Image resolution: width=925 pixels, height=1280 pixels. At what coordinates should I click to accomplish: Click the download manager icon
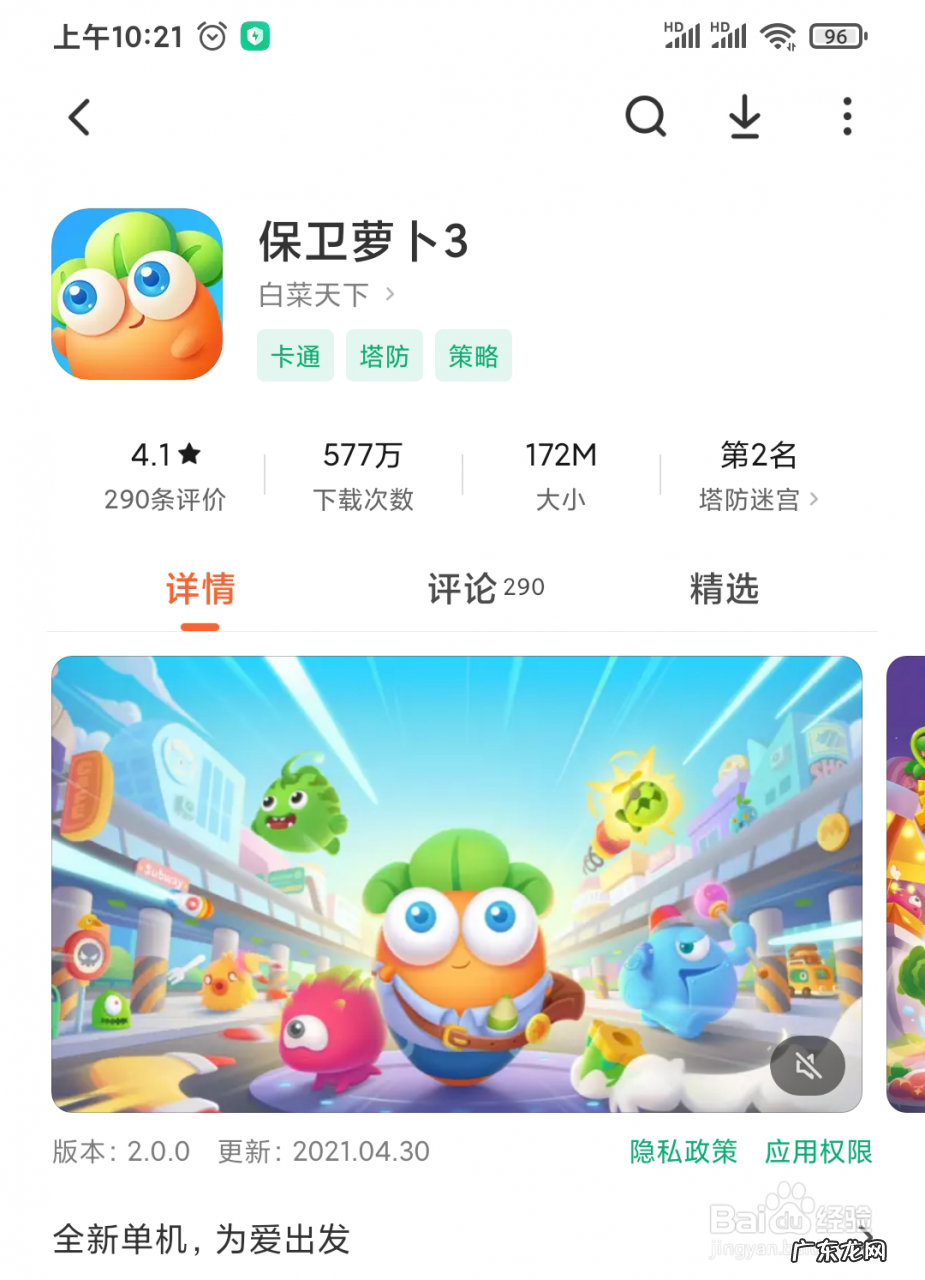(744, 117)
